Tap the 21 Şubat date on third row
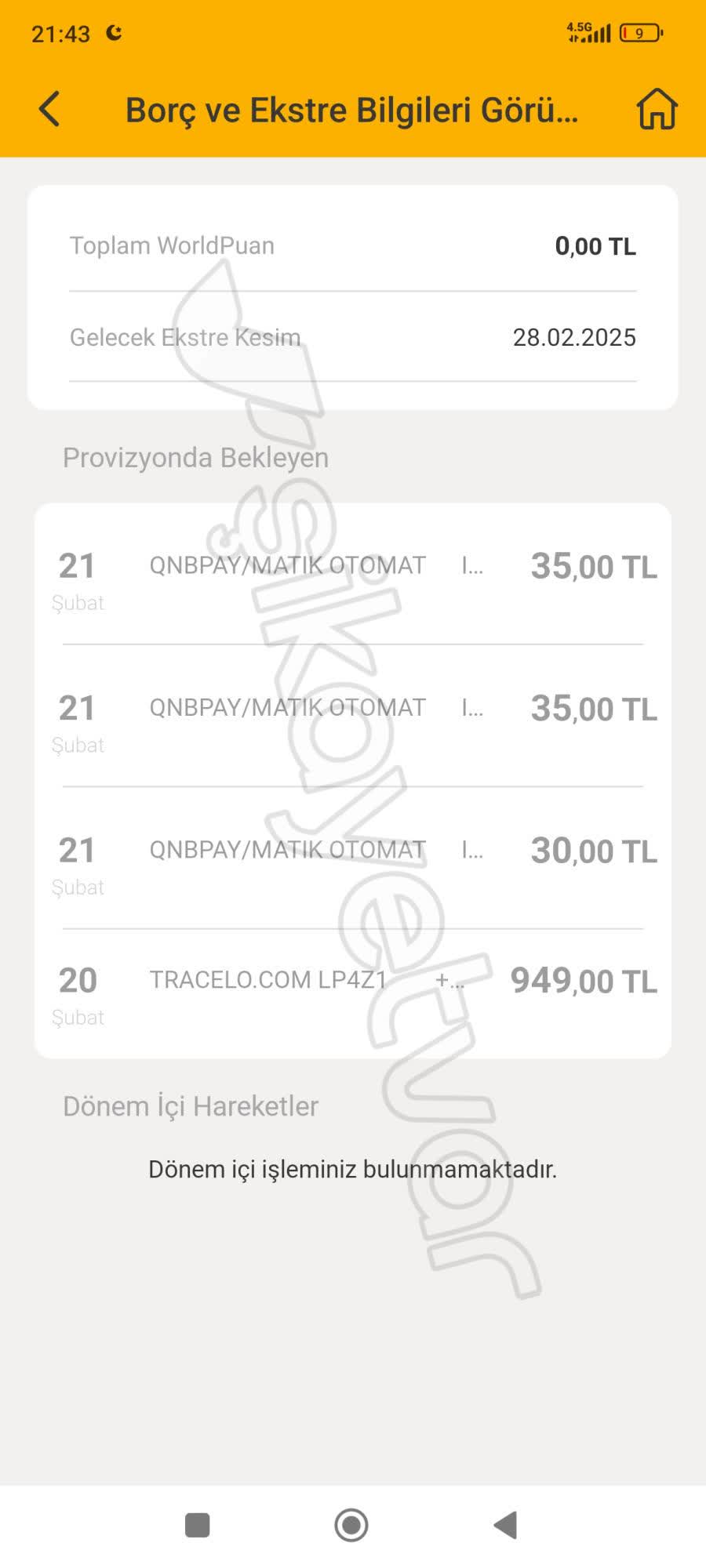Screen dimensions: 706x1568 coord(78,862)
